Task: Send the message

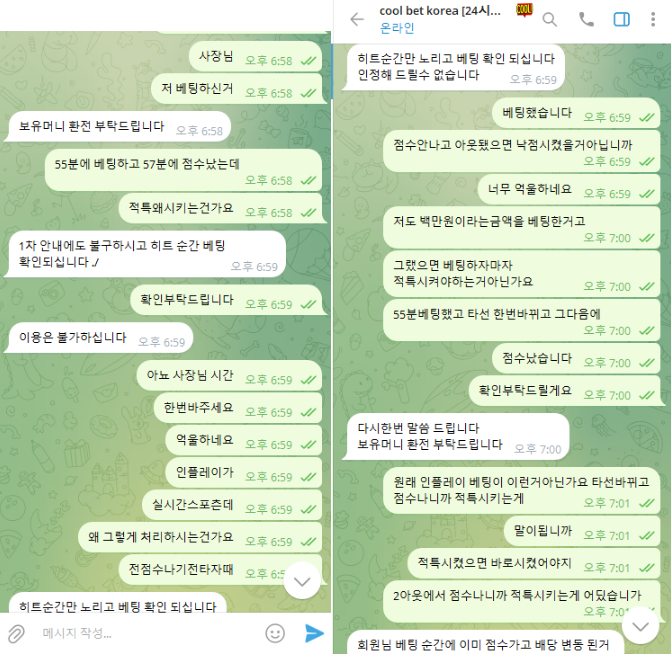Action: coord(314,633)
